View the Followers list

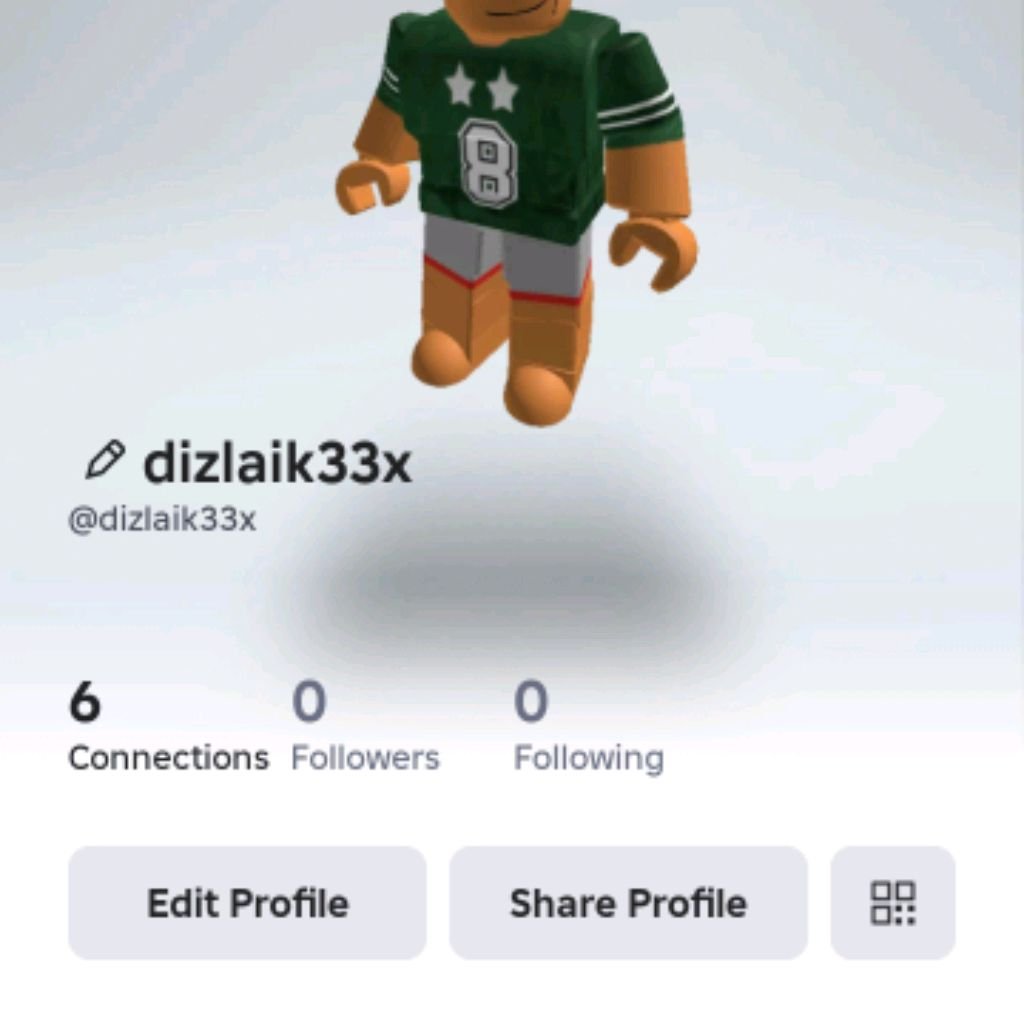pos(364,728)
